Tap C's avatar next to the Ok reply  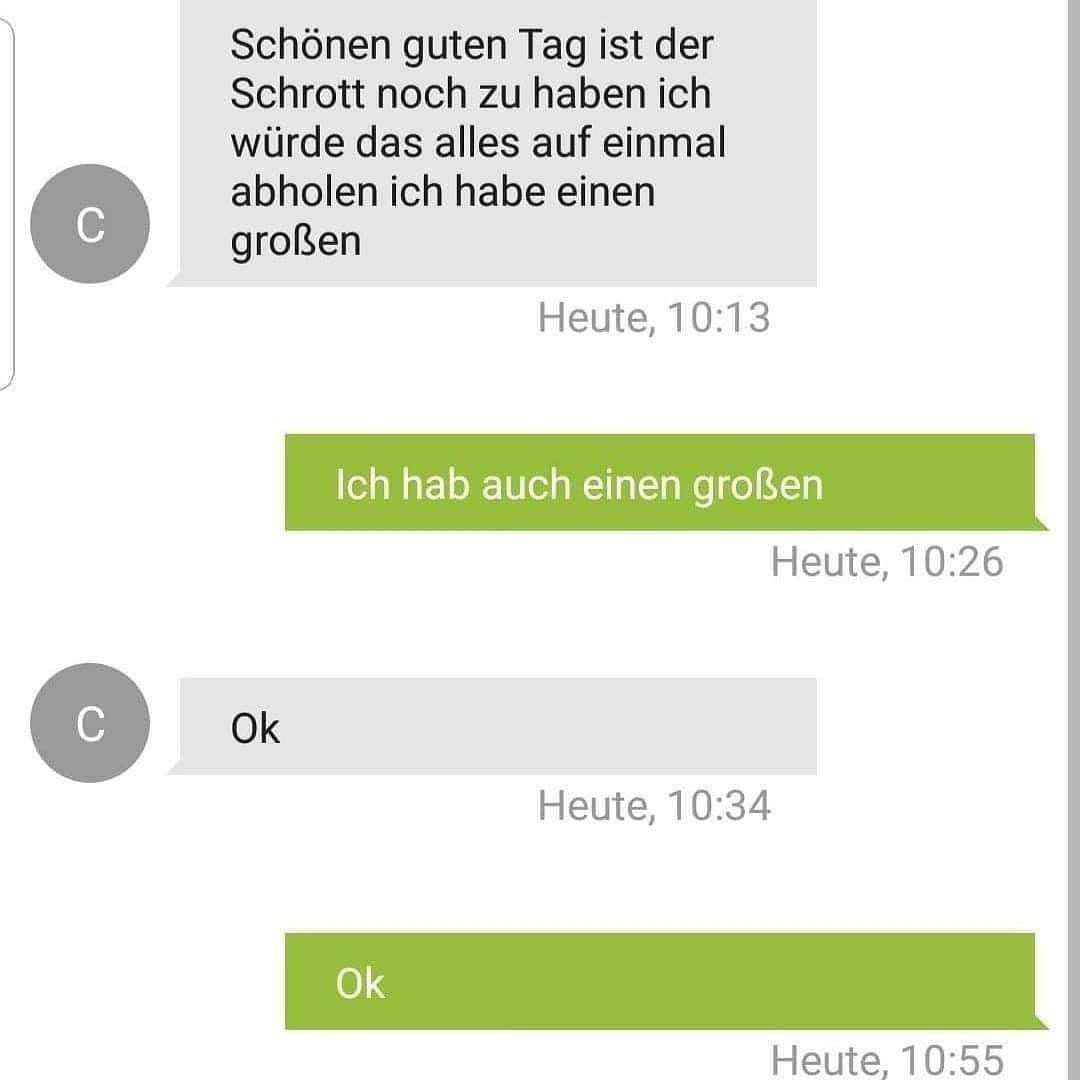[90, 723]
